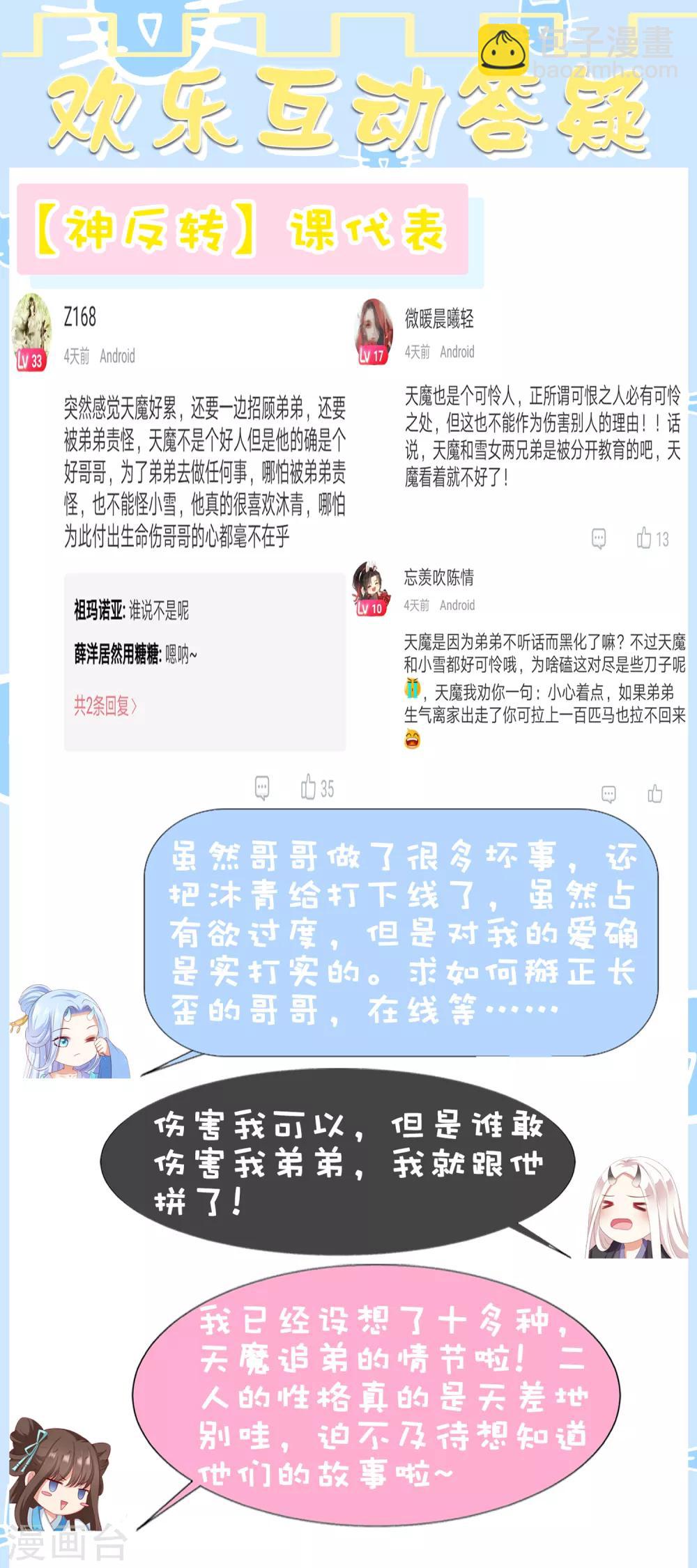This screenshot has height=1568, width=697.
Task: Like Z168's comment showing 35 likes
Action: (x=309, y=786)
